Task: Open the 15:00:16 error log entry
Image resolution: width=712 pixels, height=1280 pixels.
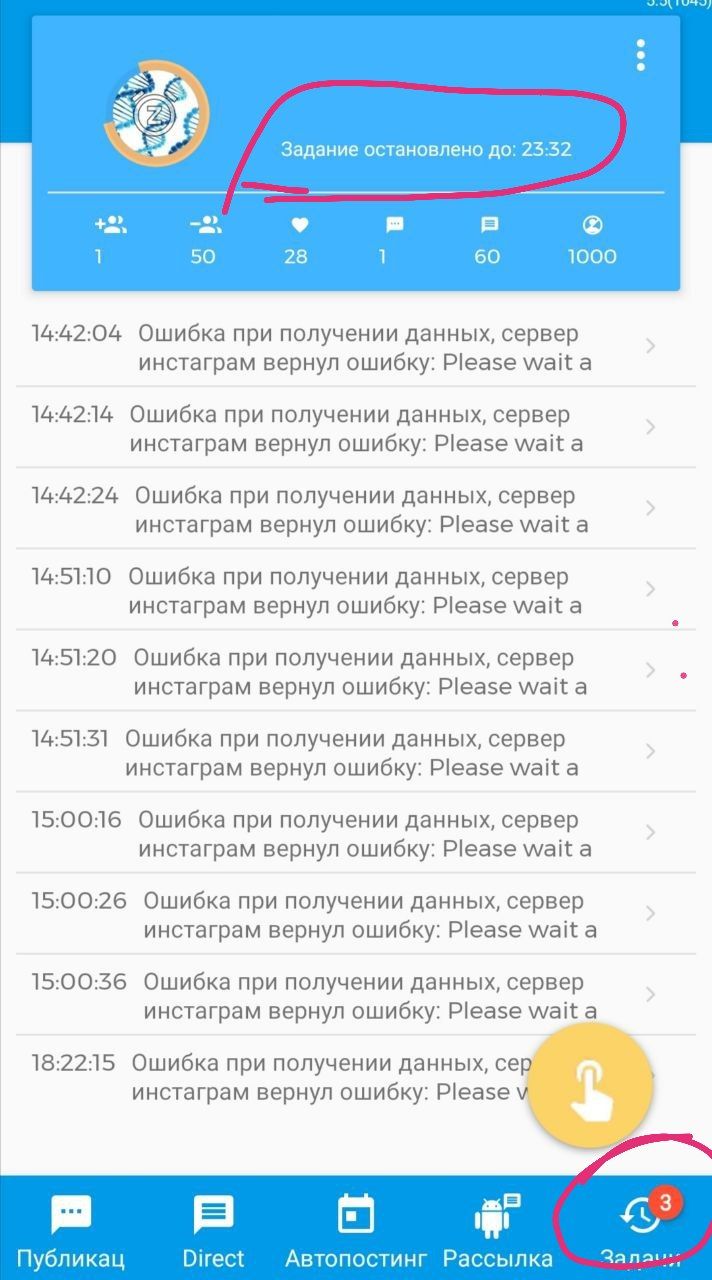Action: click(356, 832)
